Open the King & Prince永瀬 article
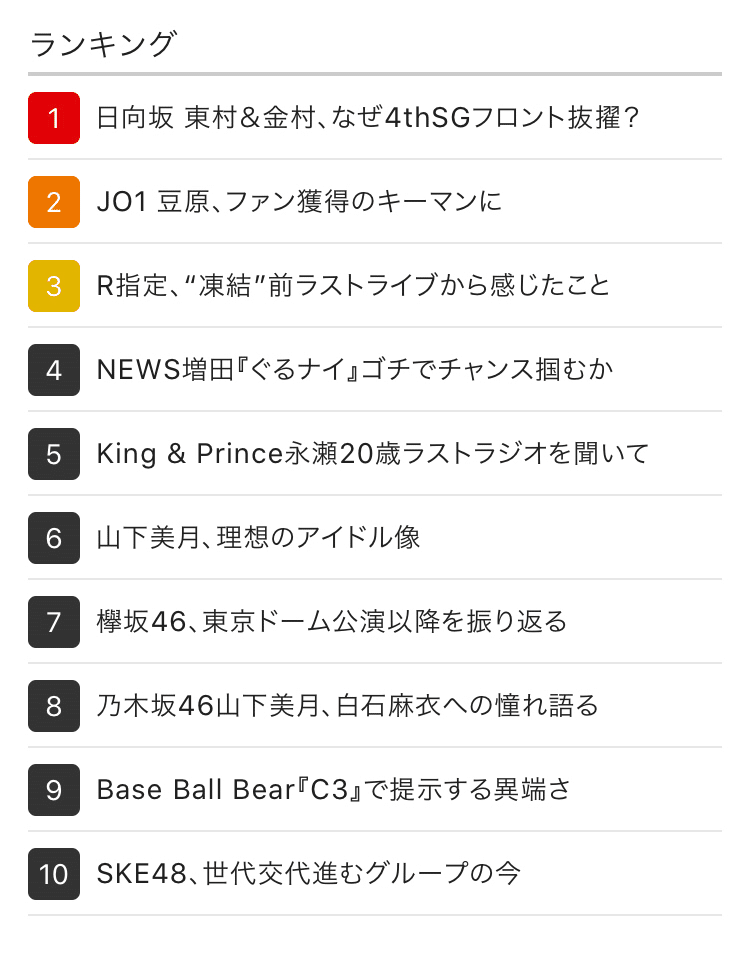The width and height of the screenshot is (750, 953). (372, 454)
